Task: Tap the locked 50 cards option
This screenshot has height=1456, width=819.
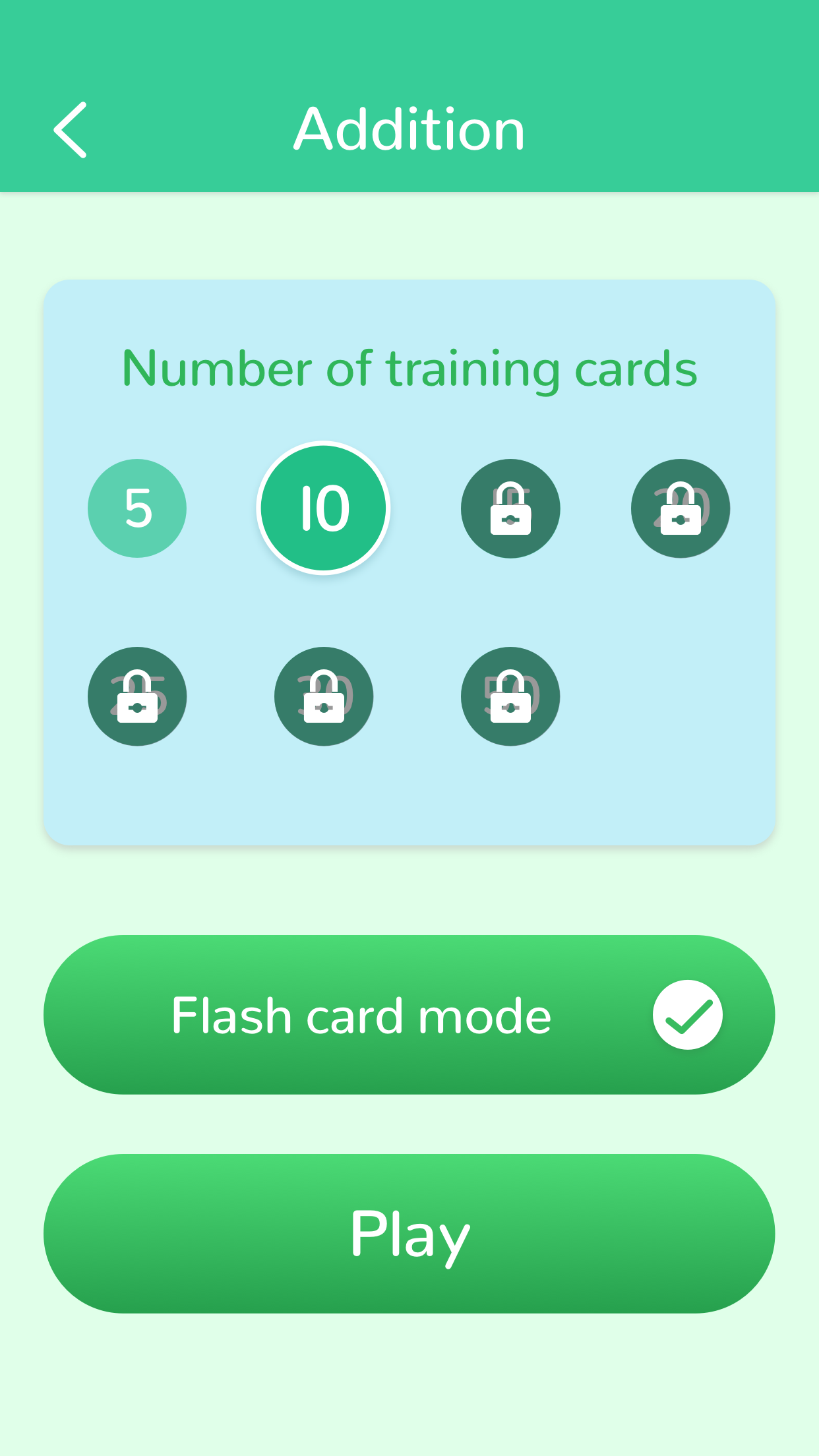Action: 510,696
